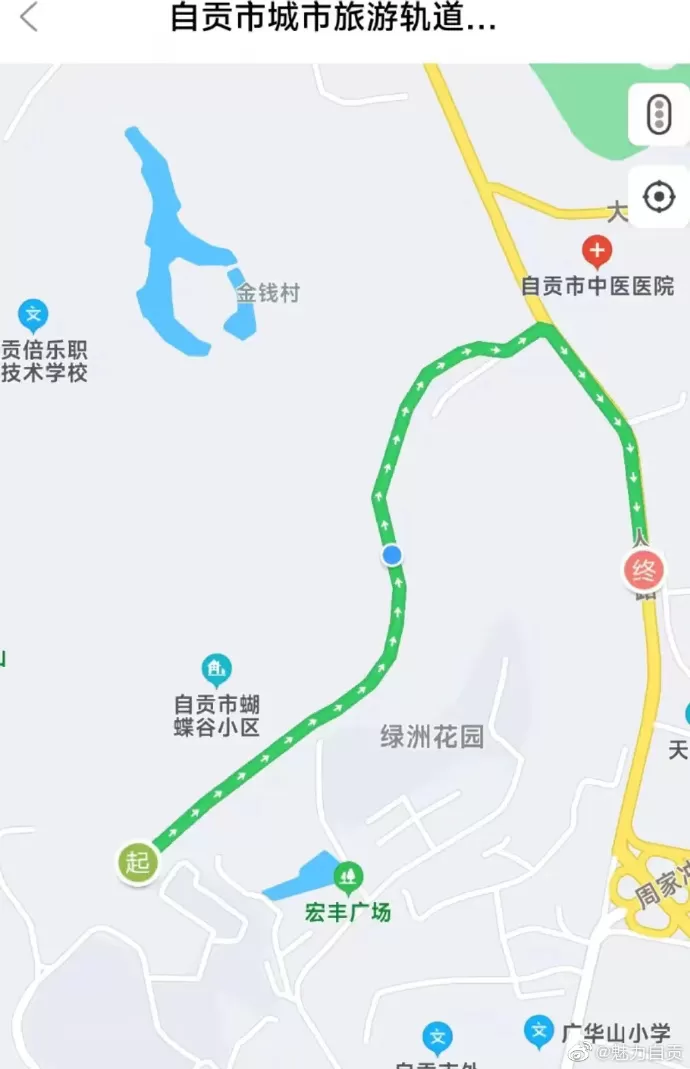Tap the green 起 start marker
Screen dimensions: 690x1069
click(138, 863)
